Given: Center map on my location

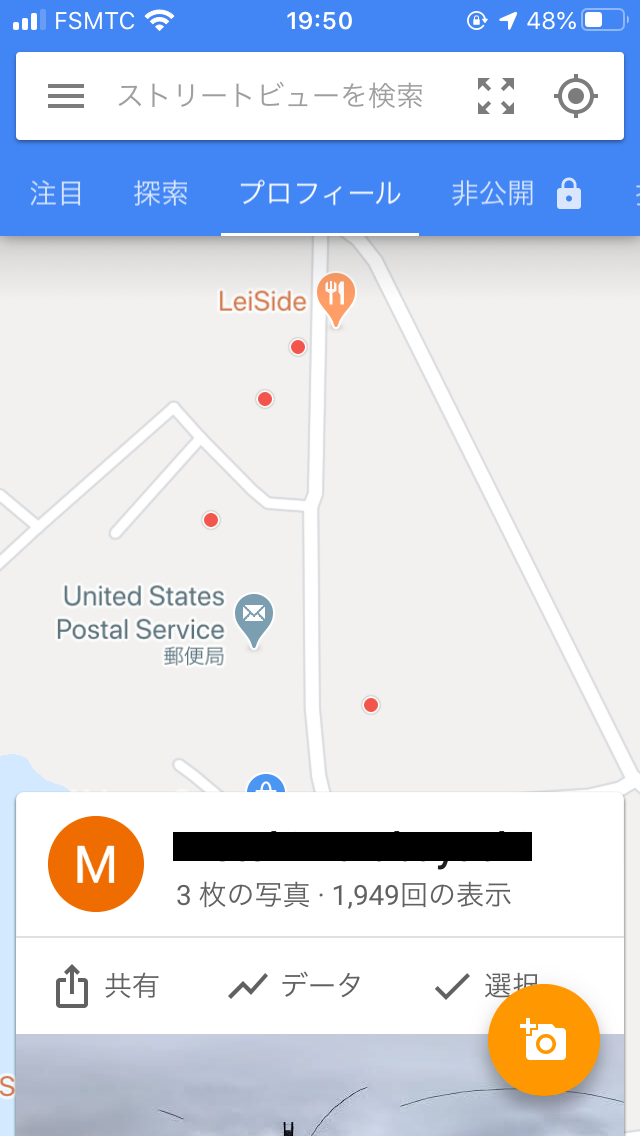Looking at the screenshot, I should (575, 96).
